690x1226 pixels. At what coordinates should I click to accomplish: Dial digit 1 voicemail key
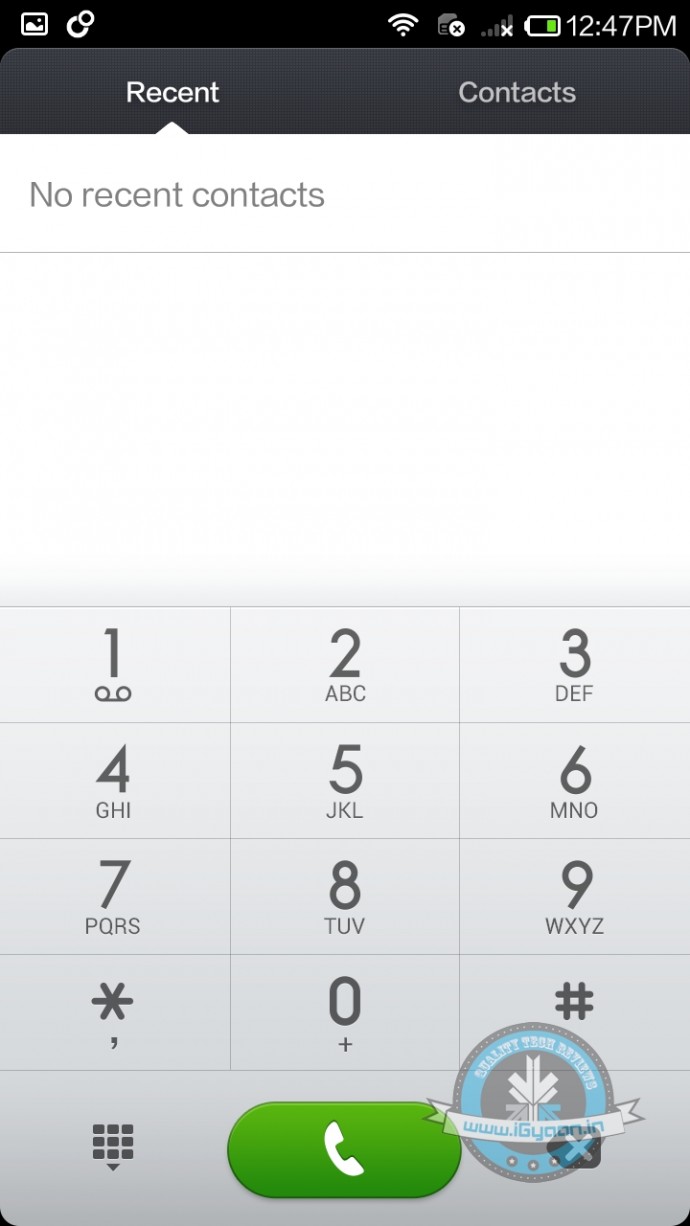pos(114,664)
